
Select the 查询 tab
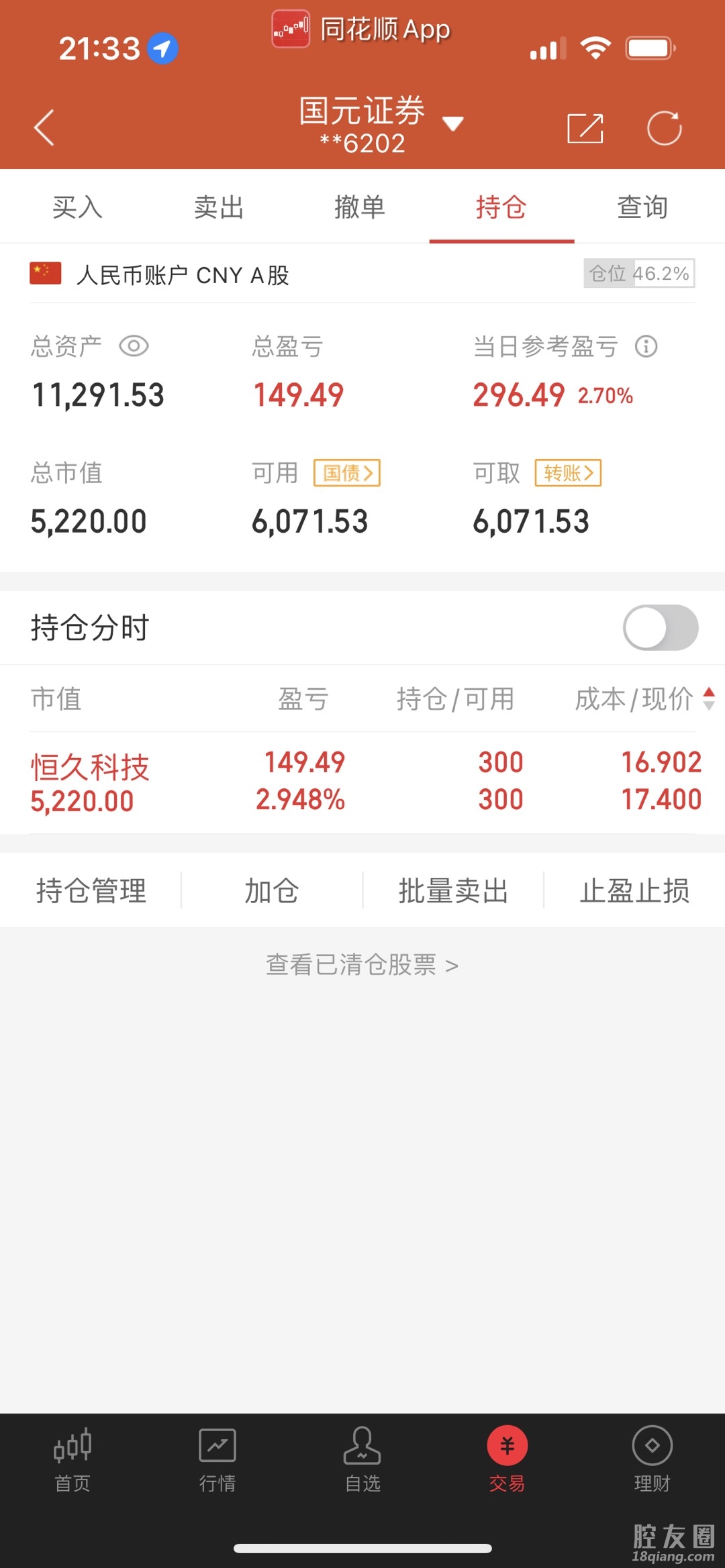point(642,207)
